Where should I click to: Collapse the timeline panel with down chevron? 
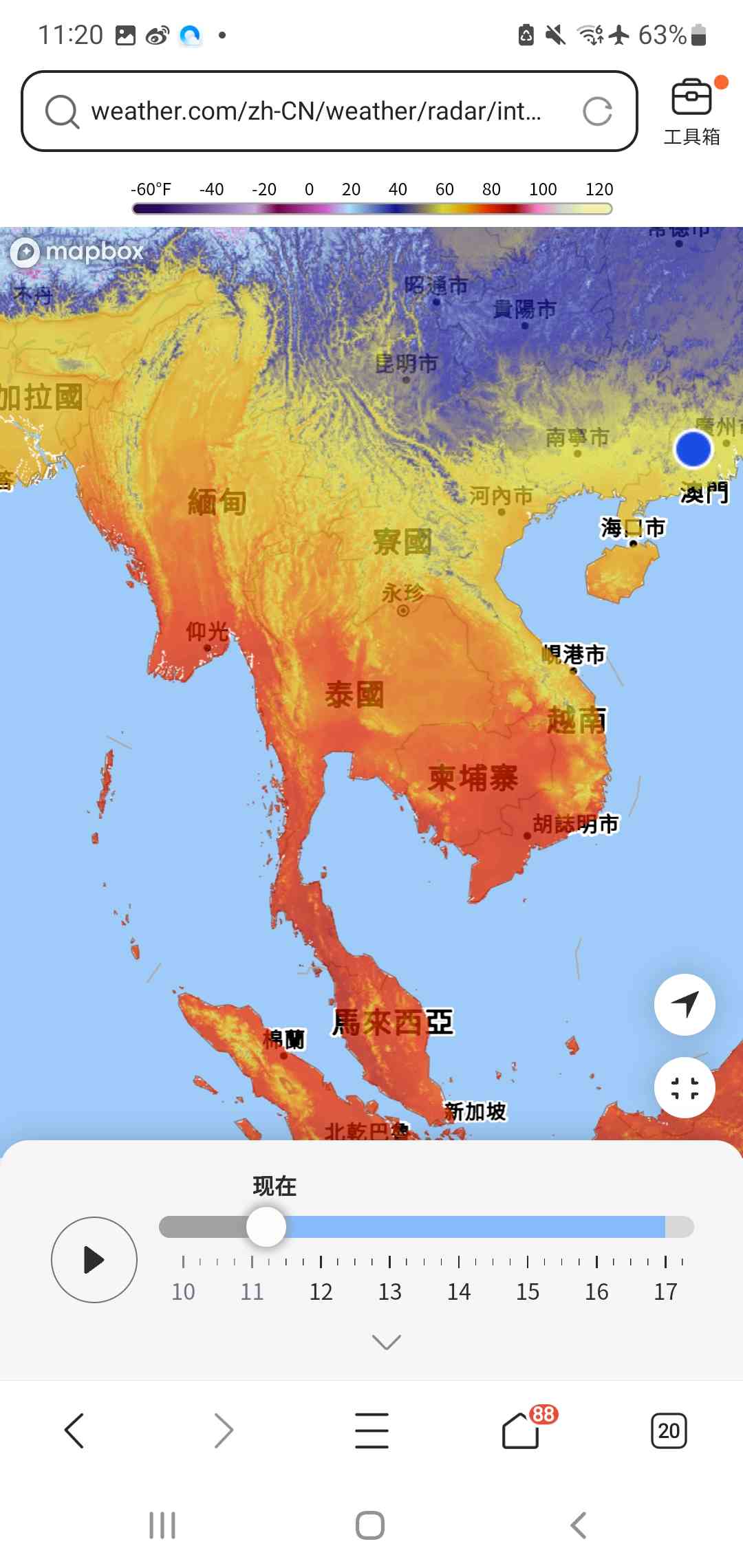click(386, 1342)
